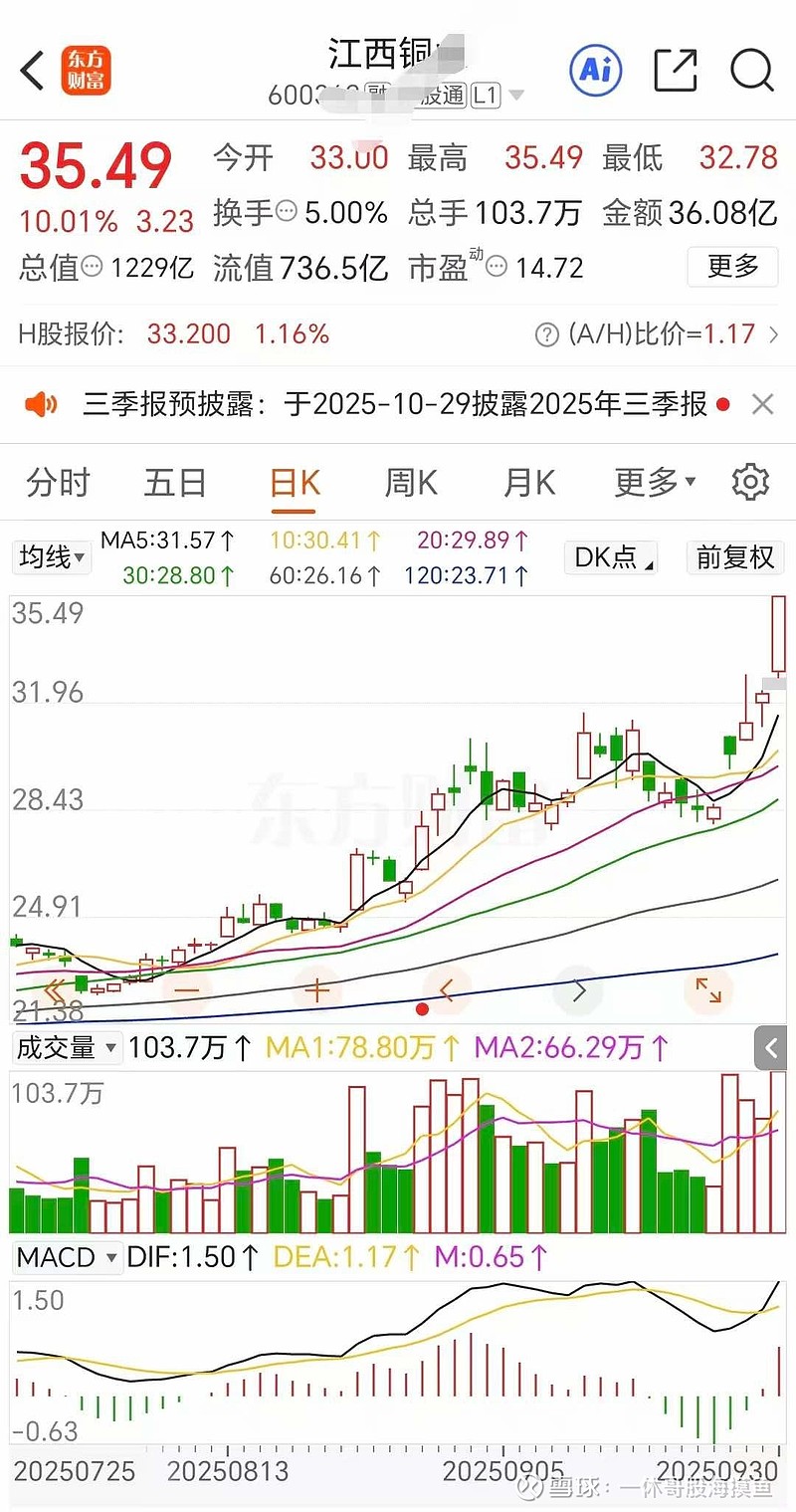Open the A/H比价 comparison details
Image resolution: width=796 pixels, height=1512 pixels.
(659, 334)
